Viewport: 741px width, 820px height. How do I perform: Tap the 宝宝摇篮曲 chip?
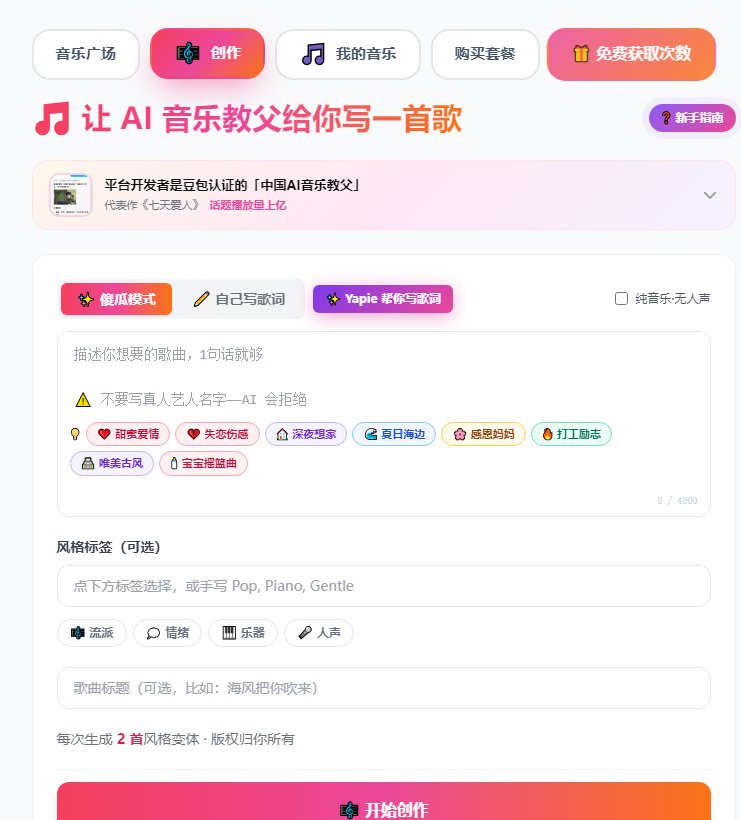click(x=203, y=464)
